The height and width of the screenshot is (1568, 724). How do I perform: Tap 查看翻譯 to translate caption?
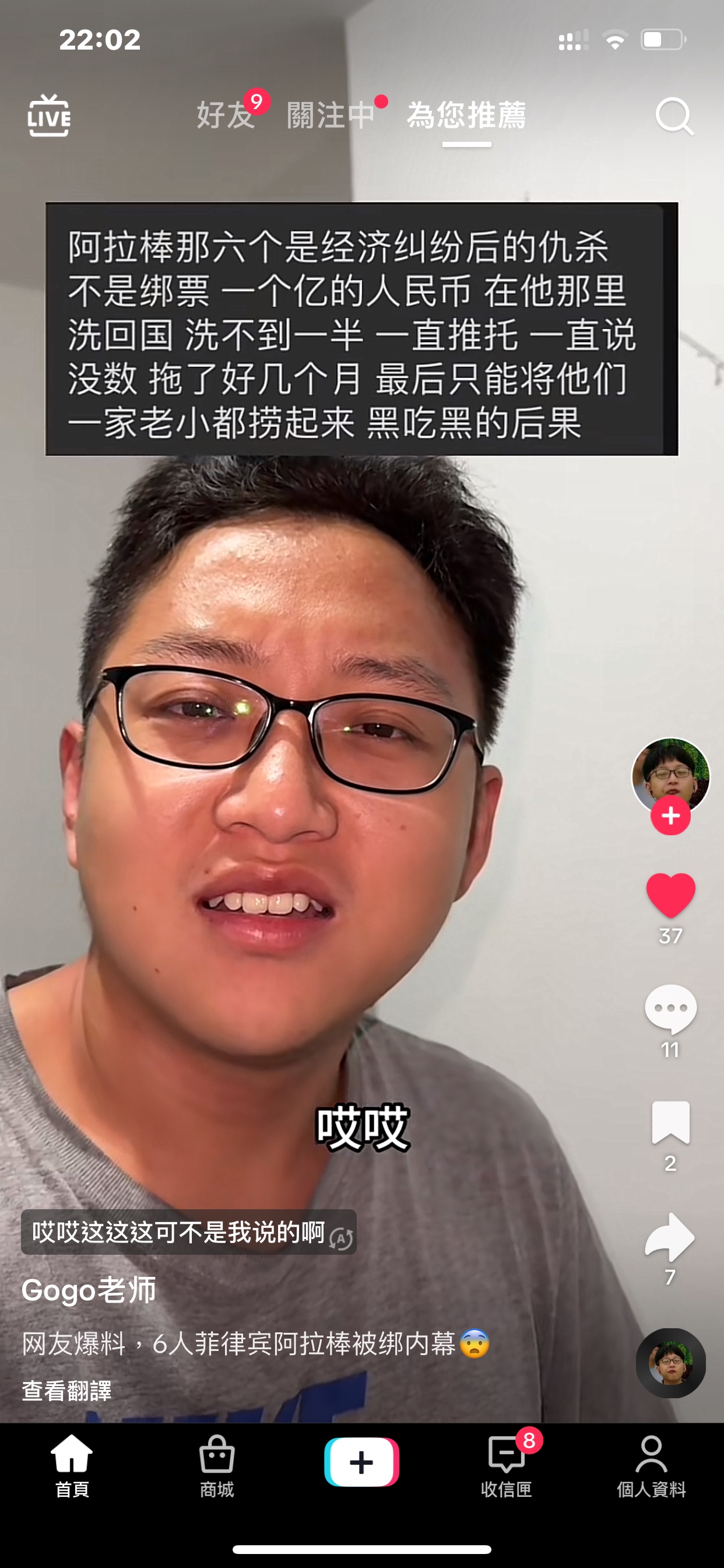[67, 1391]
